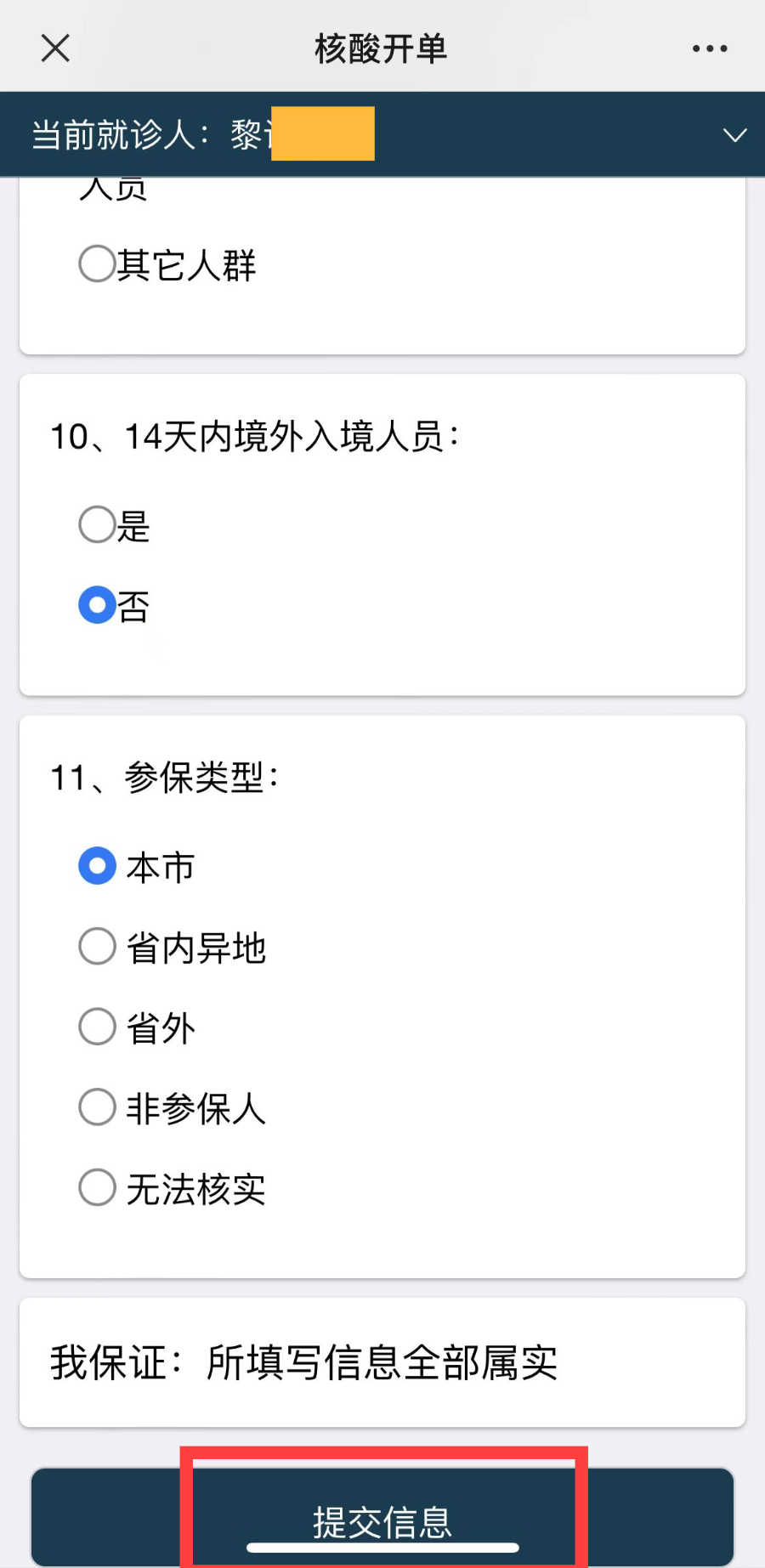
Task: Select 省内异地 as 参保类型
Action: [97, 947]
